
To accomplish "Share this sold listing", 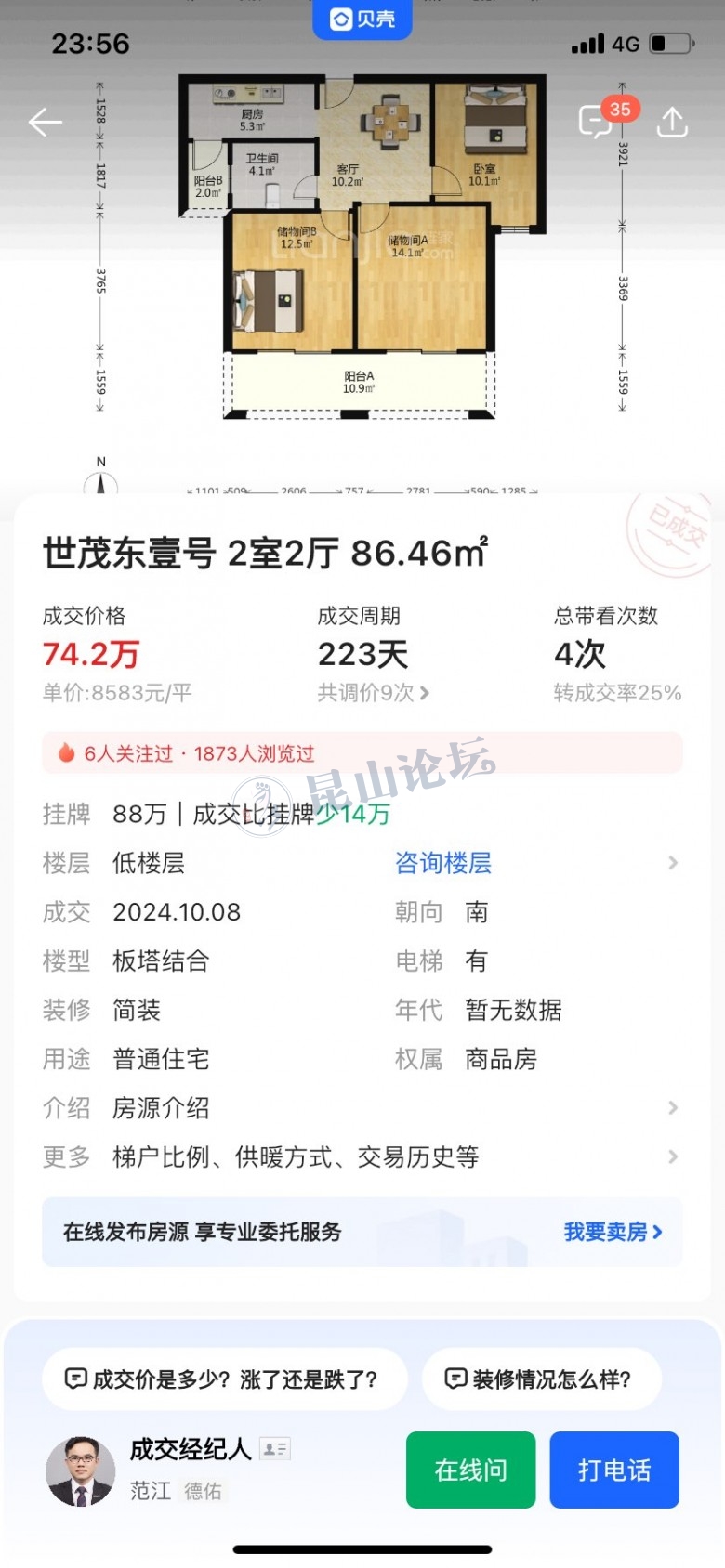I will 672,122.
